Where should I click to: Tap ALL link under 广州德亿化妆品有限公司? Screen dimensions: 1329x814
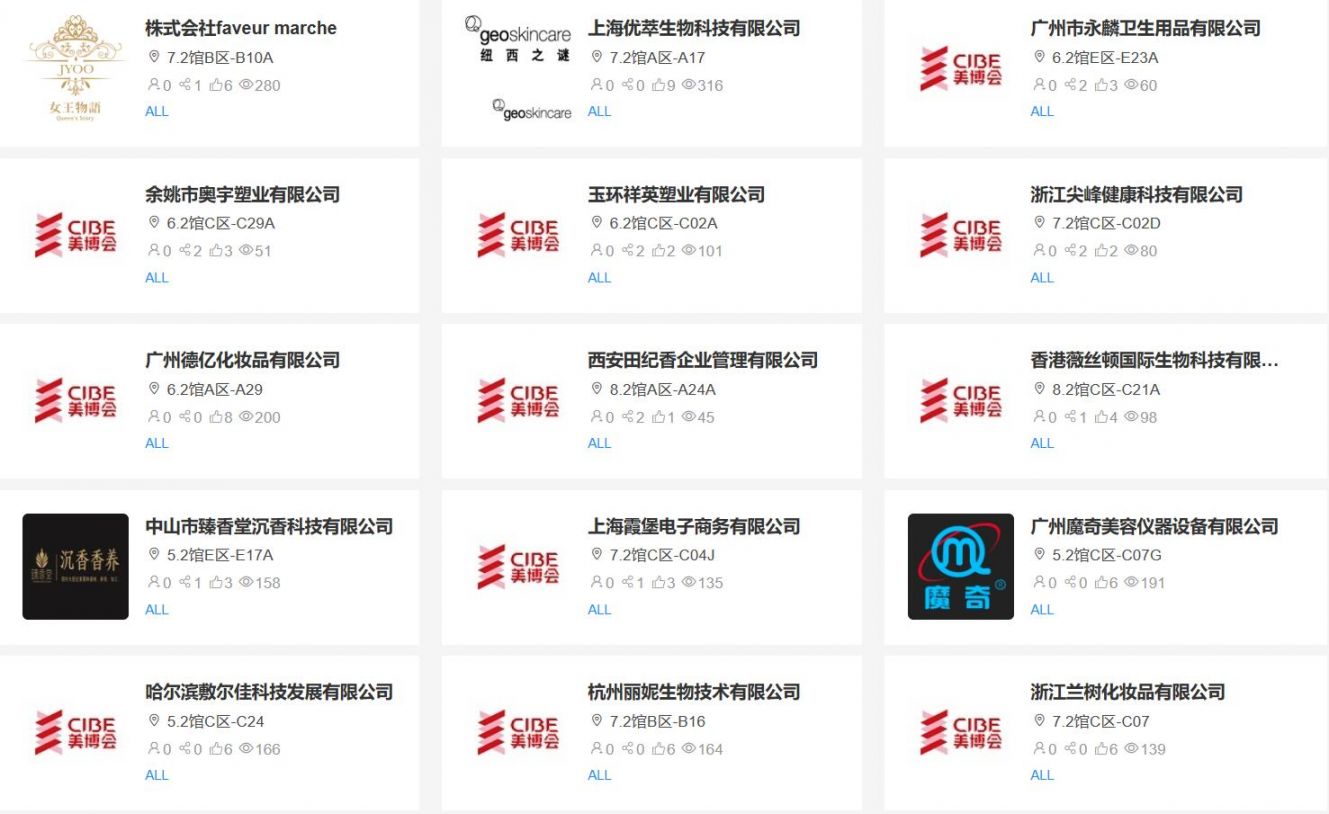157,444
